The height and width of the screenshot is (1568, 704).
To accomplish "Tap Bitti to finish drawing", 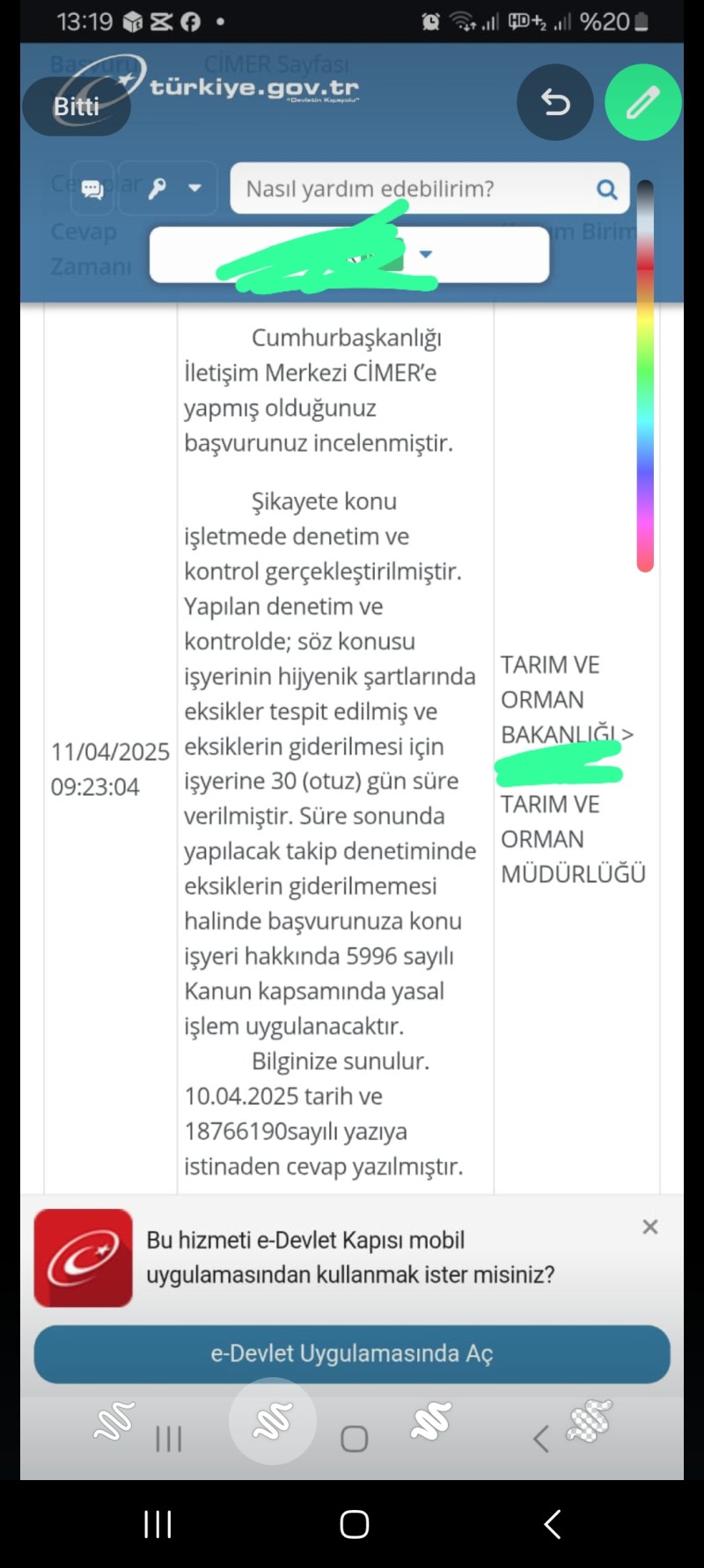I will point(77,106).
